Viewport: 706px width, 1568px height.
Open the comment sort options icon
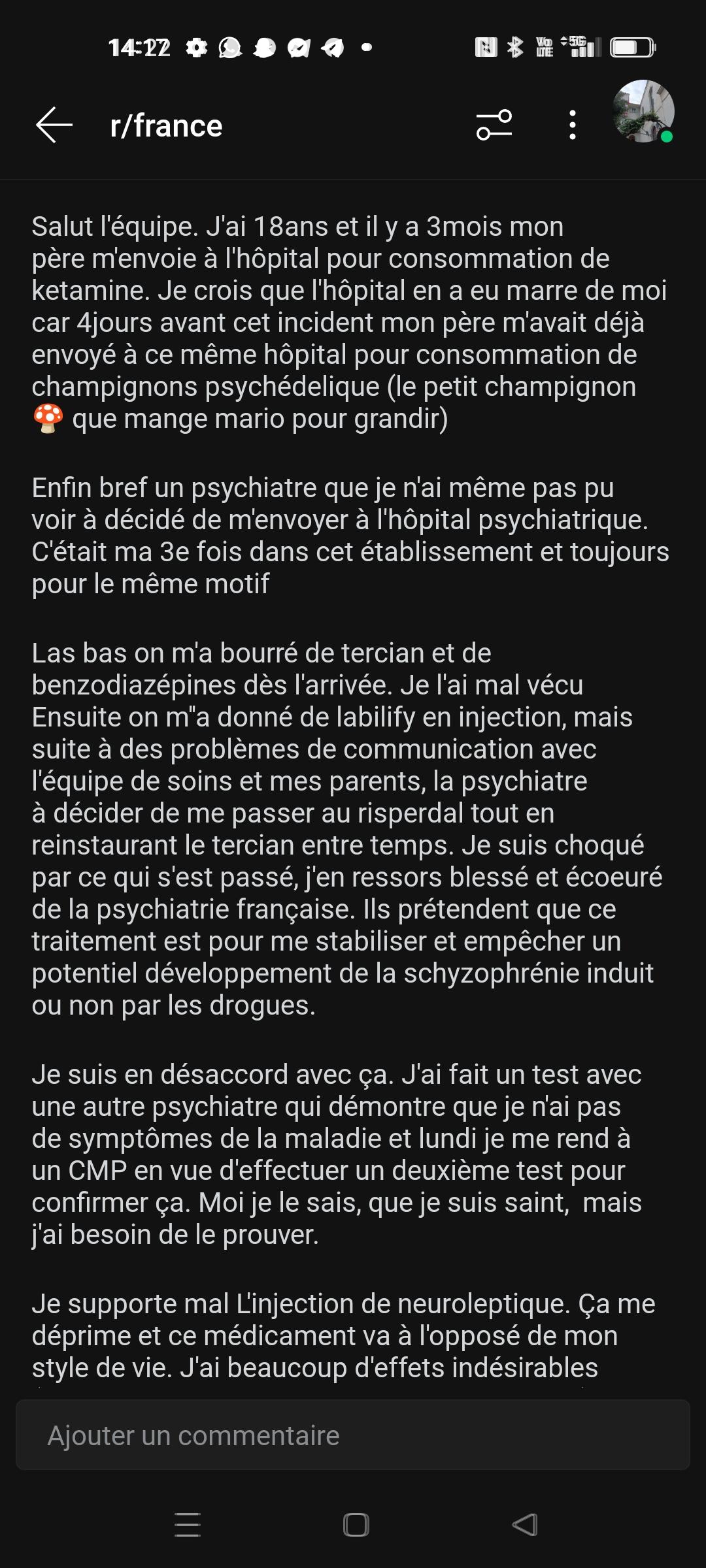pyautogui.click(x=494, y=125)
